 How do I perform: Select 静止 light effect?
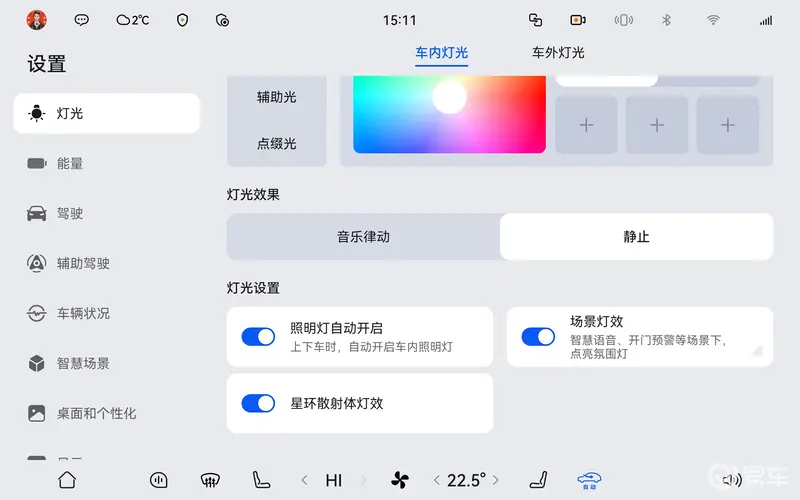tap(636, 237)
